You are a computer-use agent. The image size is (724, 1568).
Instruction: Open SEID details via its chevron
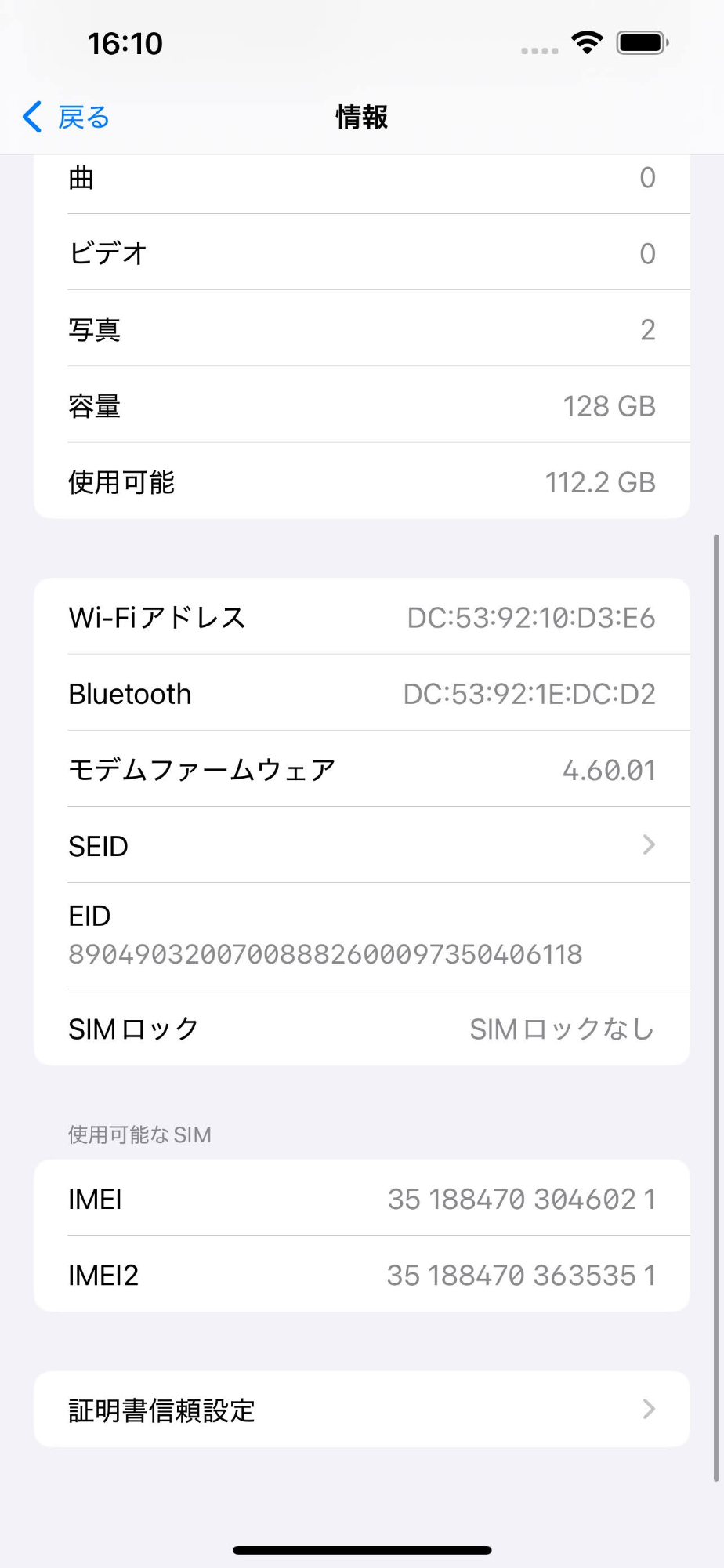pos(647,844)
